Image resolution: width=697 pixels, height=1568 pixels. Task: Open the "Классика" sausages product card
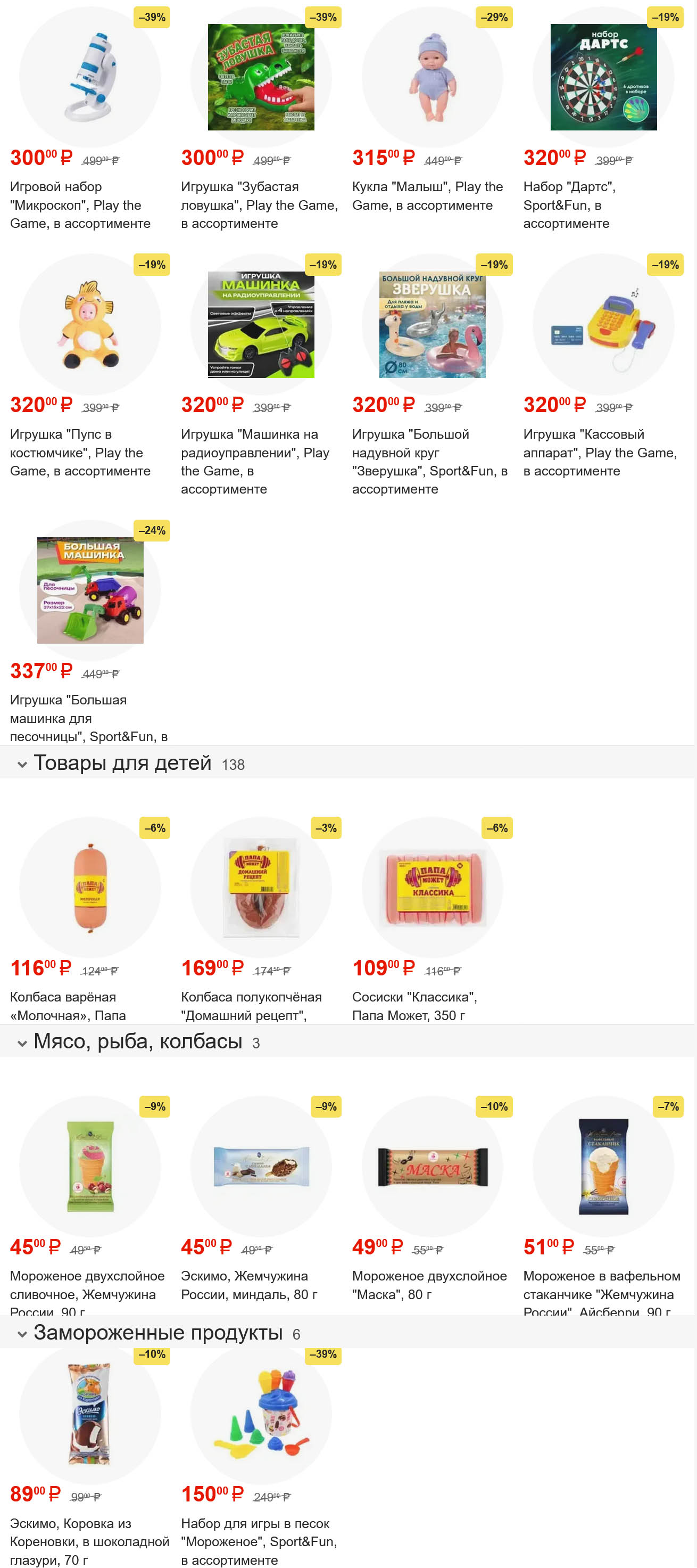pyautogui.click(x=432, y=888)
